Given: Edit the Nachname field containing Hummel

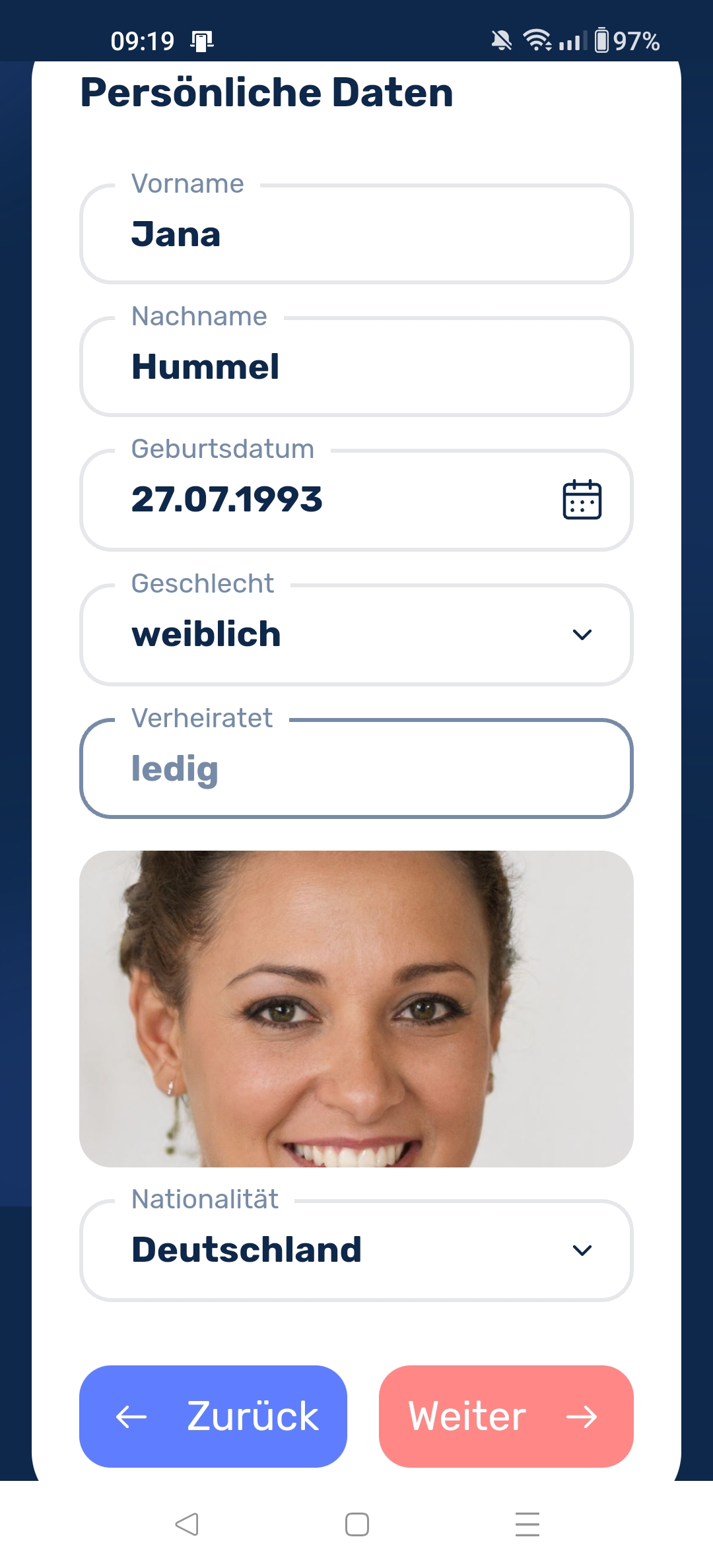Looking at the screenshot, I should 356,368.
